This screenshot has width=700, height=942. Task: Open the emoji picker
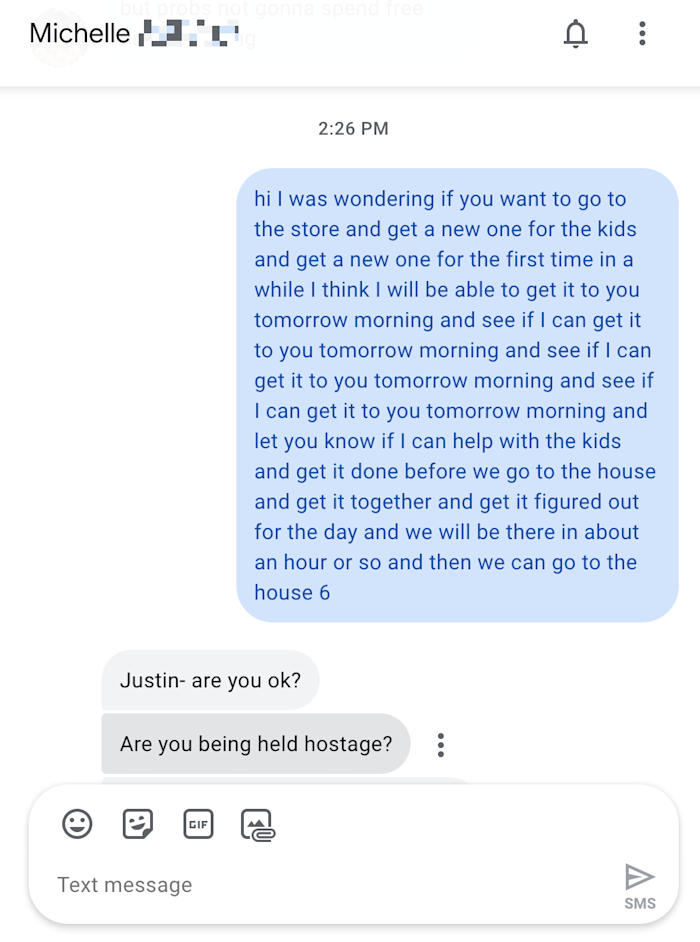77,824
